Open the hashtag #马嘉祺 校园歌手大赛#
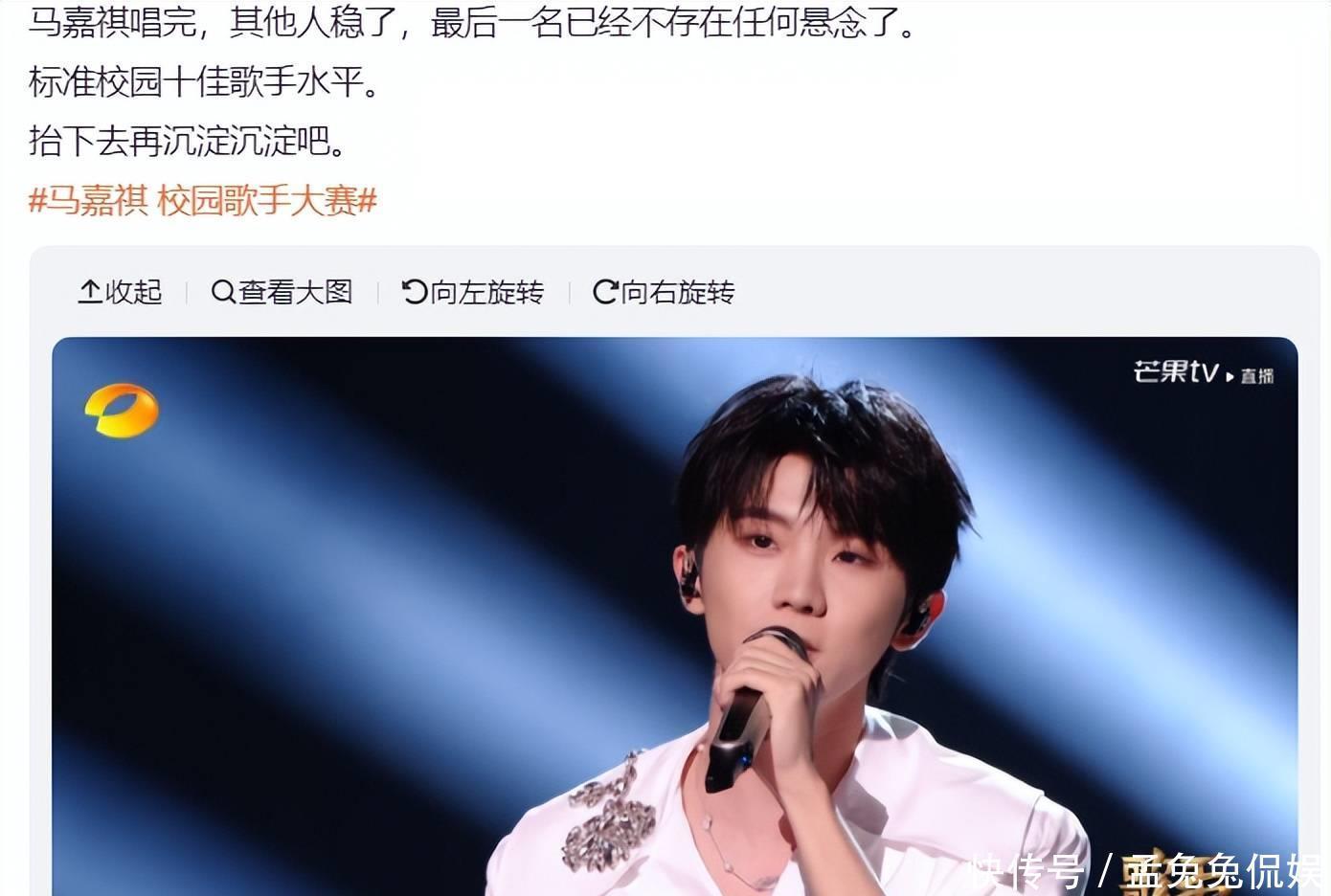The height and width of the screenshot is (896, 1331). coord(203,201)
